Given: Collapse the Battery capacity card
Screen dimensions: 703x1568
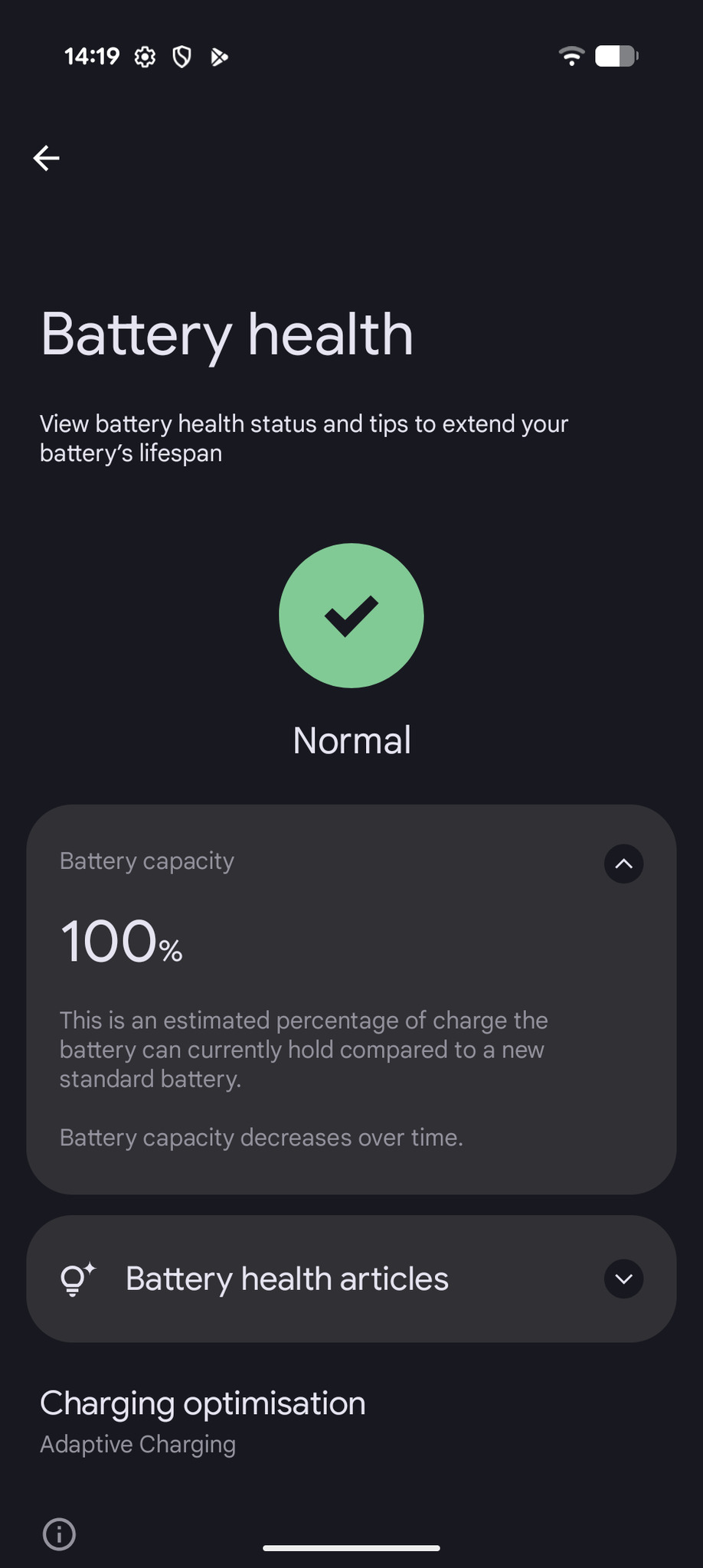Looking at the screenshot, I should point(623,864).
